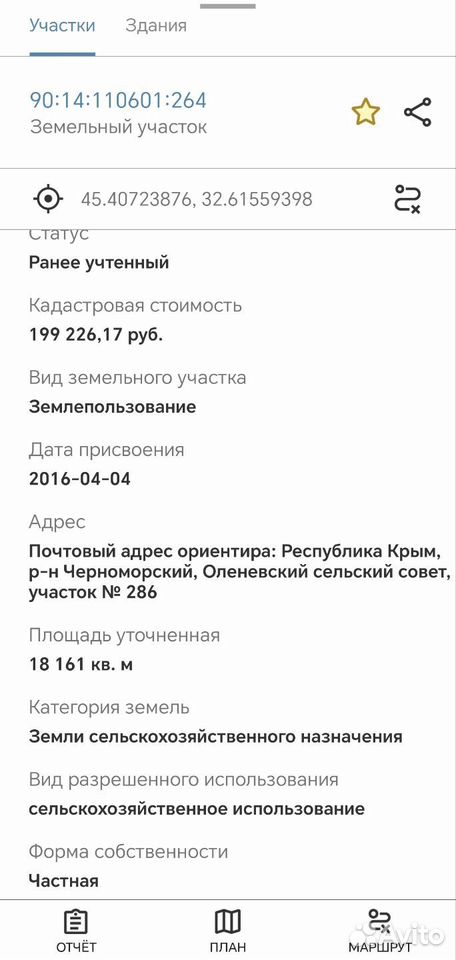This screenshot has height=960, width=456.
Task: Open the ОТЧЁТ section
Action: (x=77, y=931)
